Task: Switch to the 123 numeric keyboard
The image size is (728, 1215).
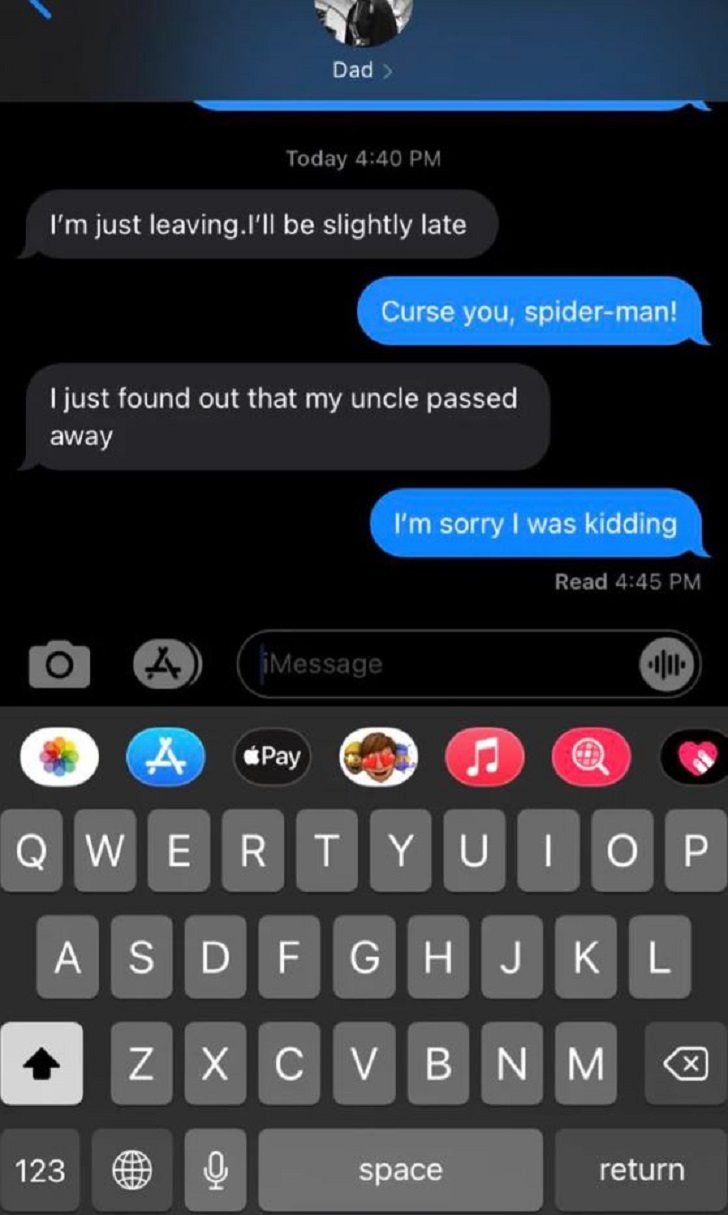Action: coord(41,1170)
